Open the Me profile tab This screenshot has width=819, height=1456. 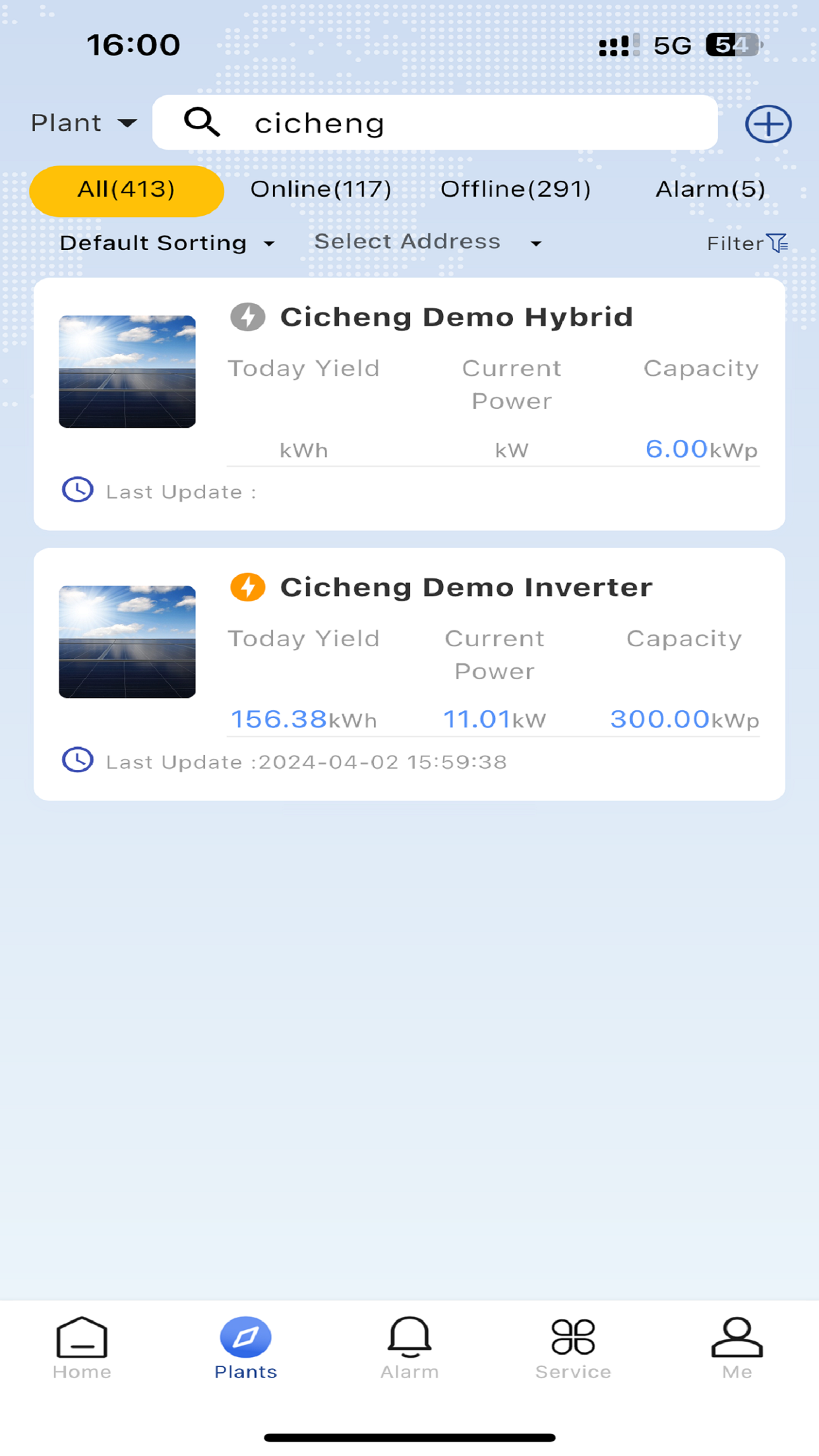[x=737, y=1348]
